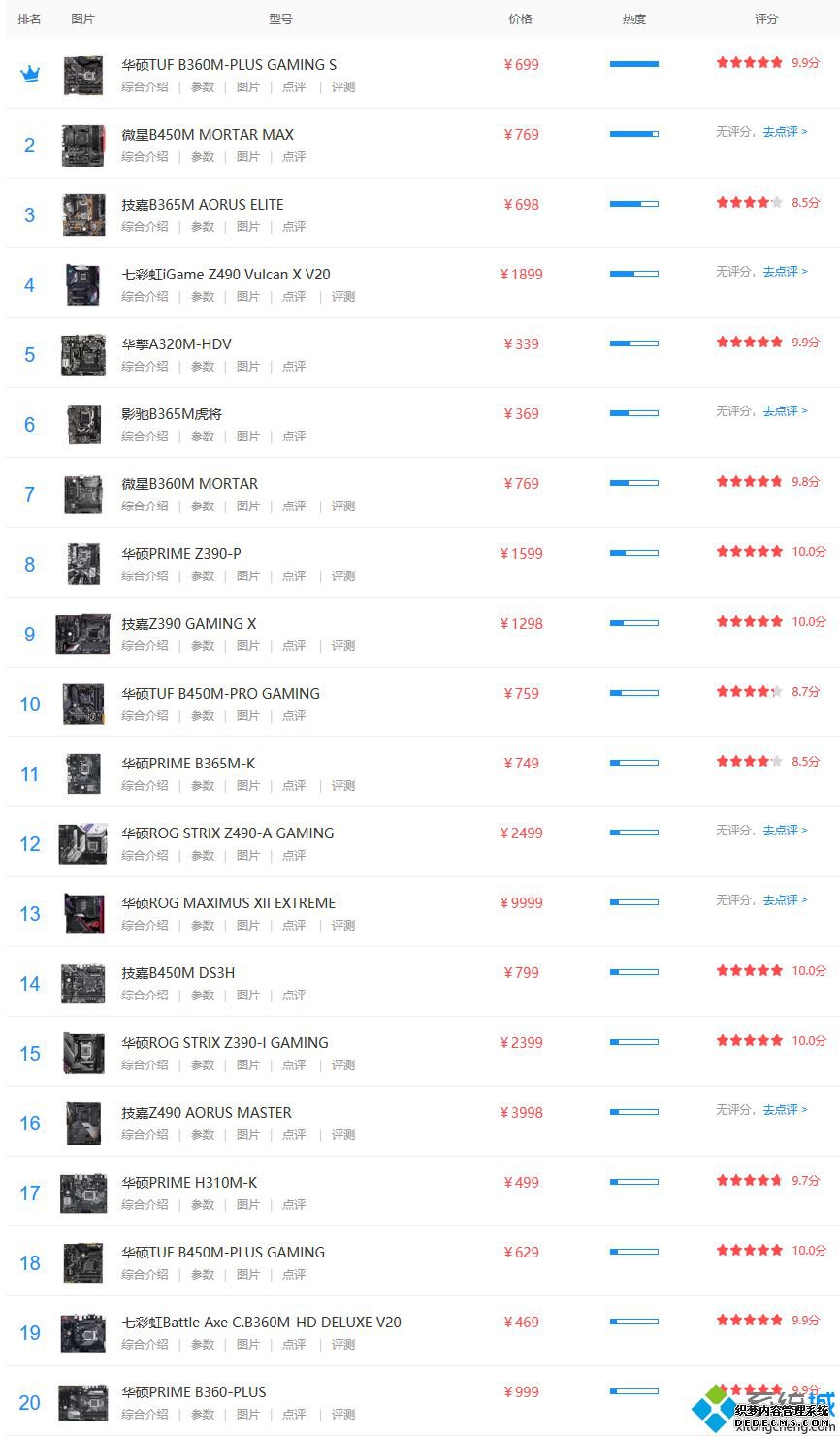Click 去点评 for 技嘉Z490 AORUS MASTER

[x=784, y=1110]
